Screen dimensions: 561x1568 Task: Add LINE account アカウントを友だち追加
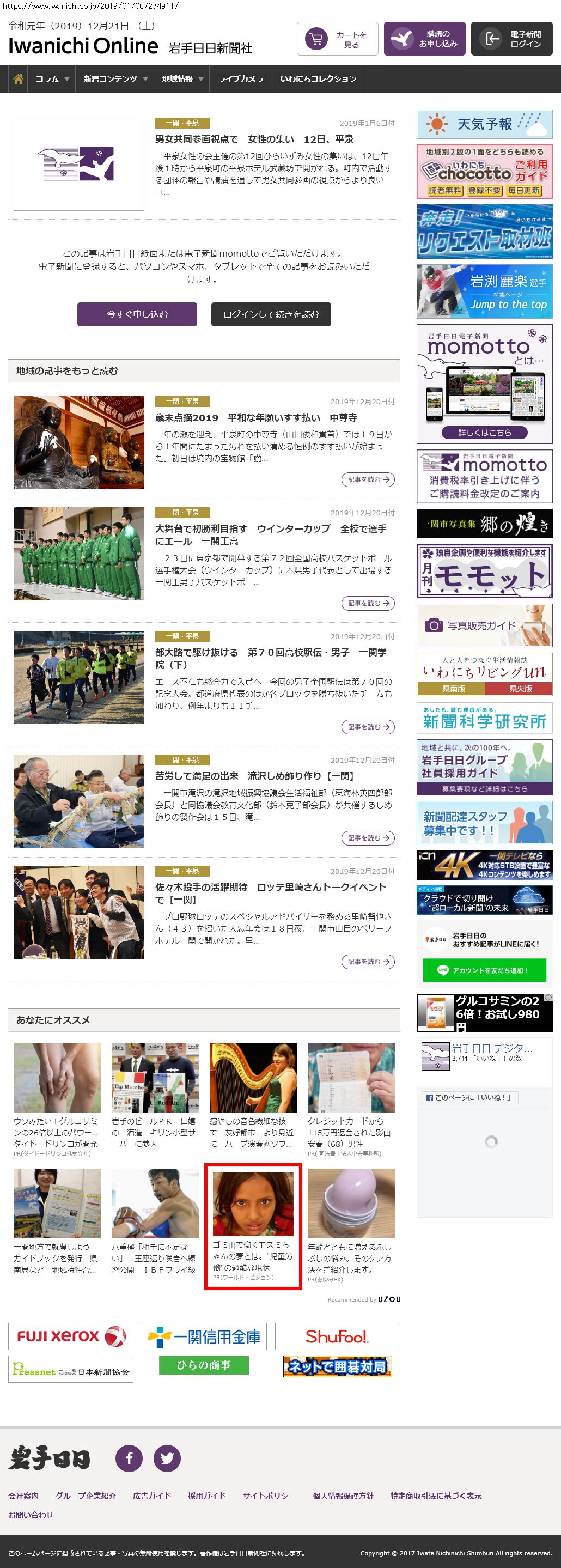pyautogui.click(x=484, y=970)
